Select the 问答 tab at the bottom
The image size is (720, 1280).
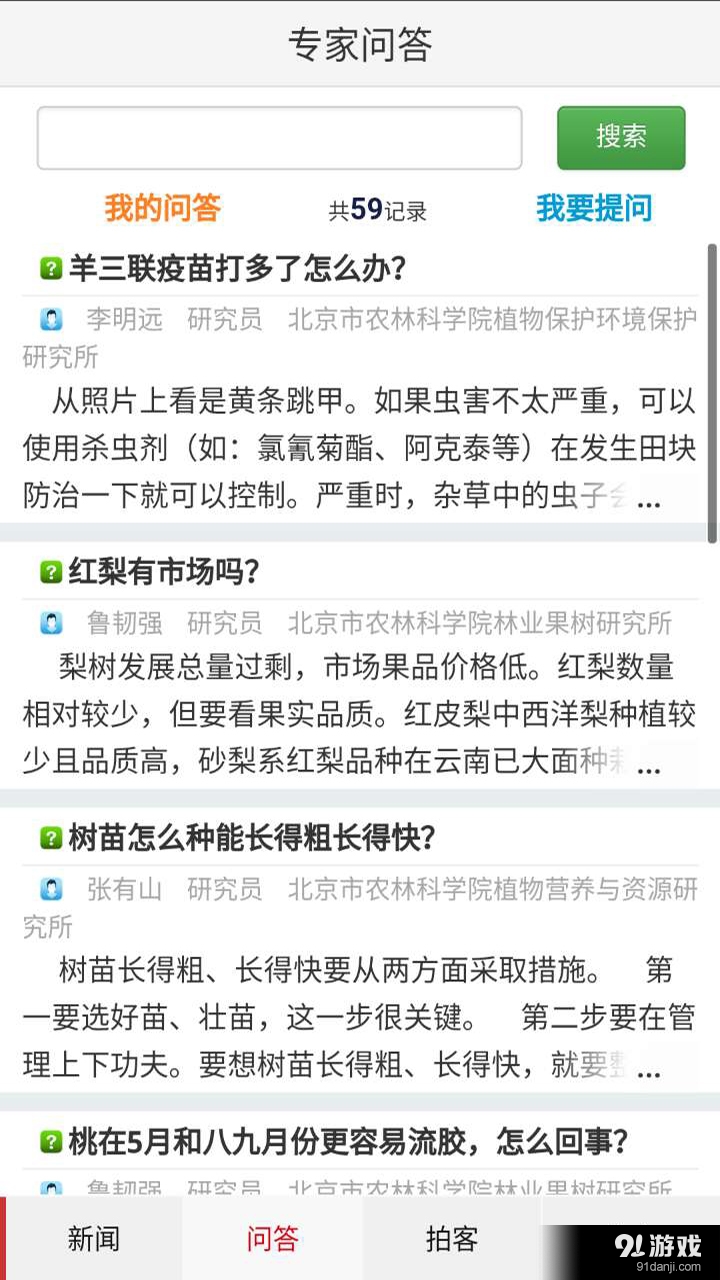pos(270,1238)
